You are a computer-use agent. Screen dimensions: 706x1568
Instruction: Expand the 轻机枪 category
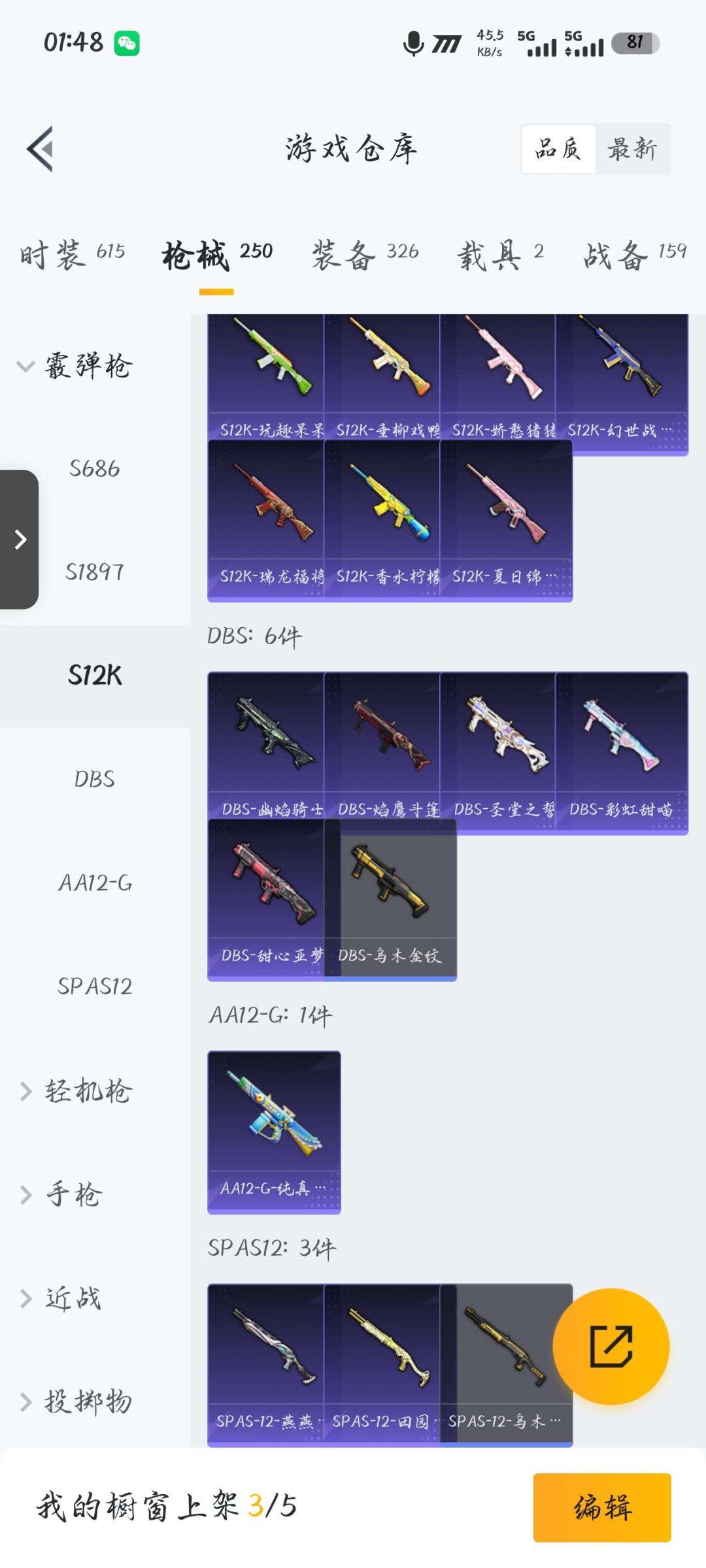[x=76, y=1090]
